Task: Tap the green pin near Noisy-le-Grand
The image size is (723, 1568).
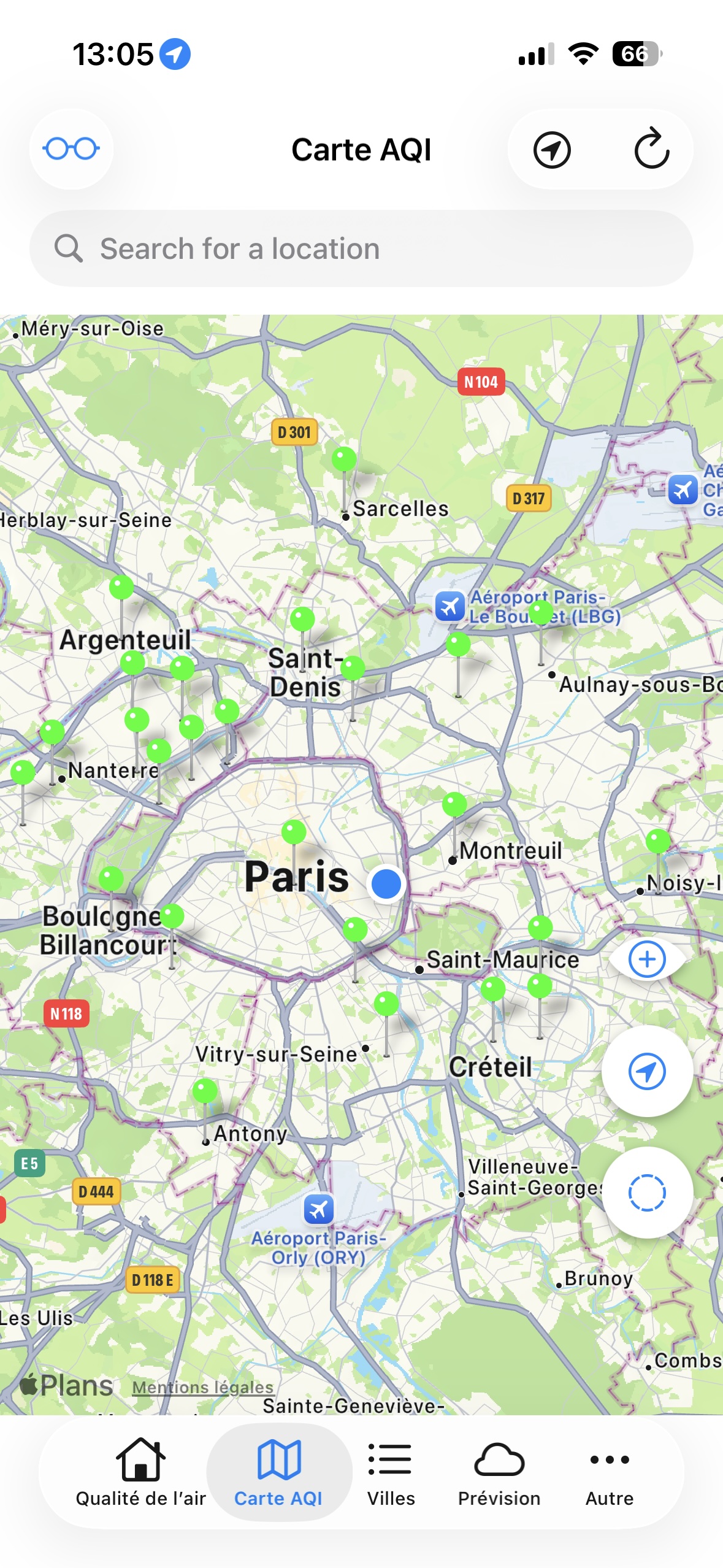Action: pos(658,841)
